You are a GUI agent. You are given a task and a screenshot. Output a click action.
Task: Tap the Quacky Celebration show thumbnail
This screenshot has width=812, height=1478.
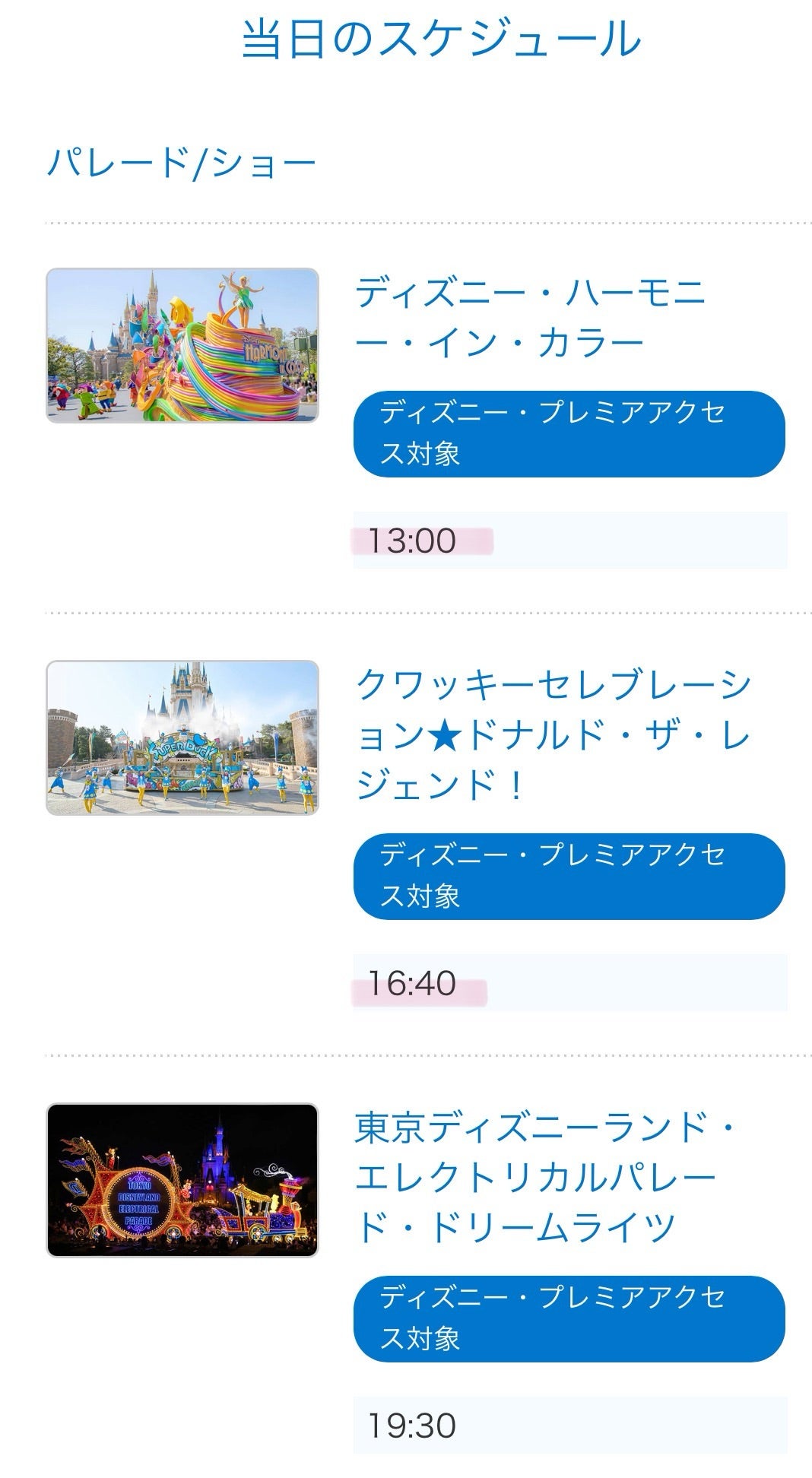pos(182,737)
